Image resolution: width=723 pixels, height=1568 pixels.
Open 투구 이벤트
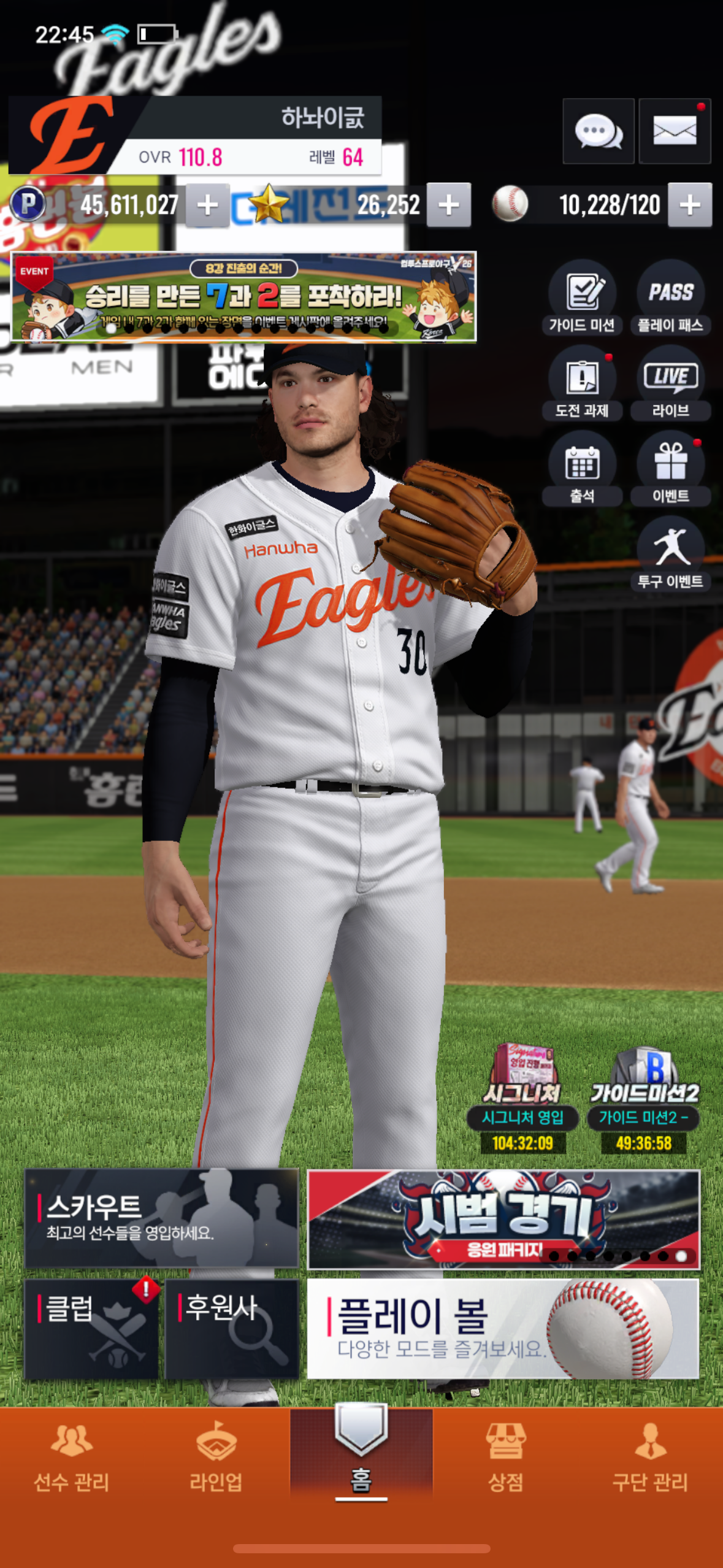click(x=670, y=553)
